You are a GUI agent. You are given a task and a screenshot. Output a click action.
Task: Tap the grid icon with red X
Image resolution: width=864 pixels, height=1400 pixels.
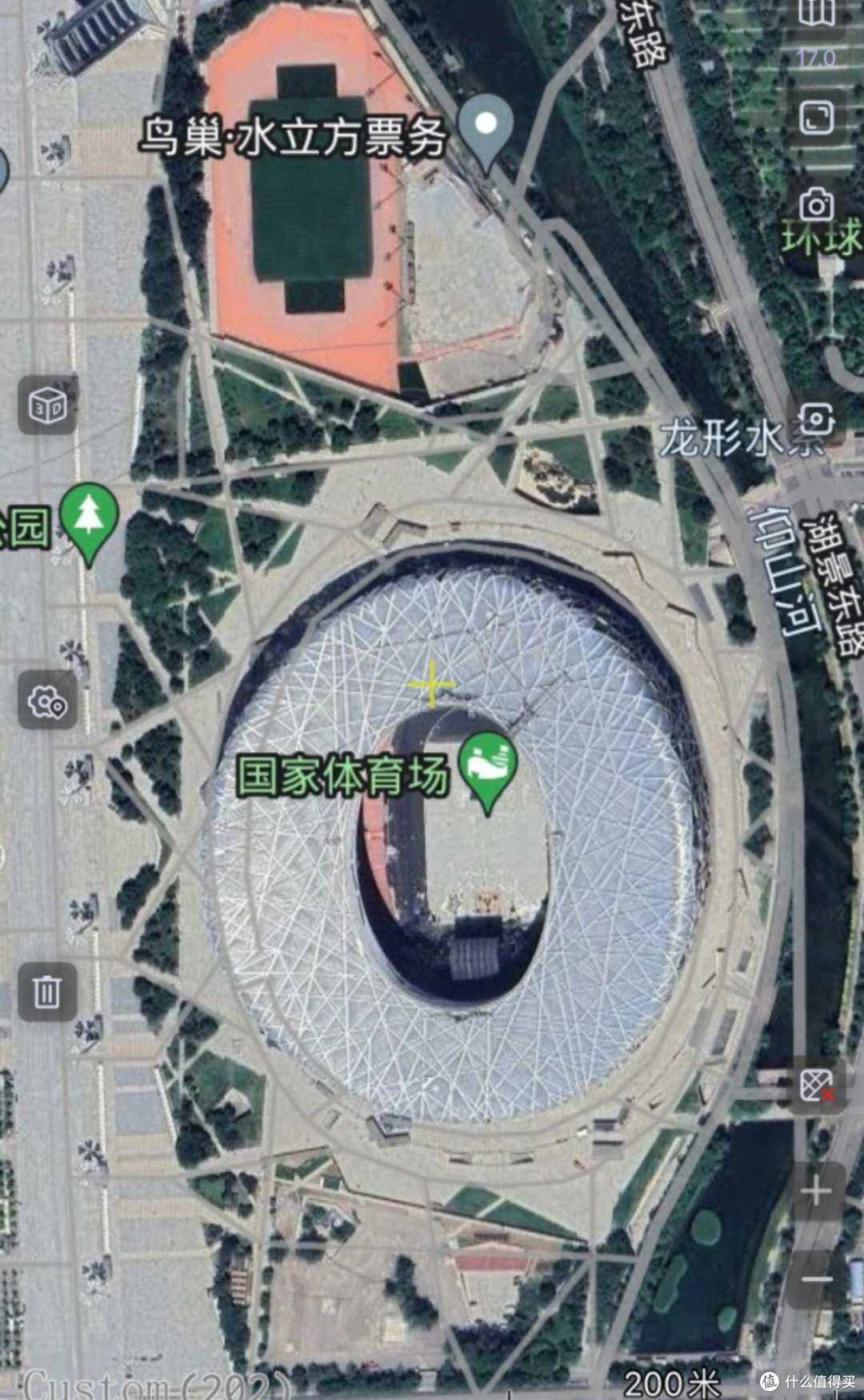coord(817,1086)
